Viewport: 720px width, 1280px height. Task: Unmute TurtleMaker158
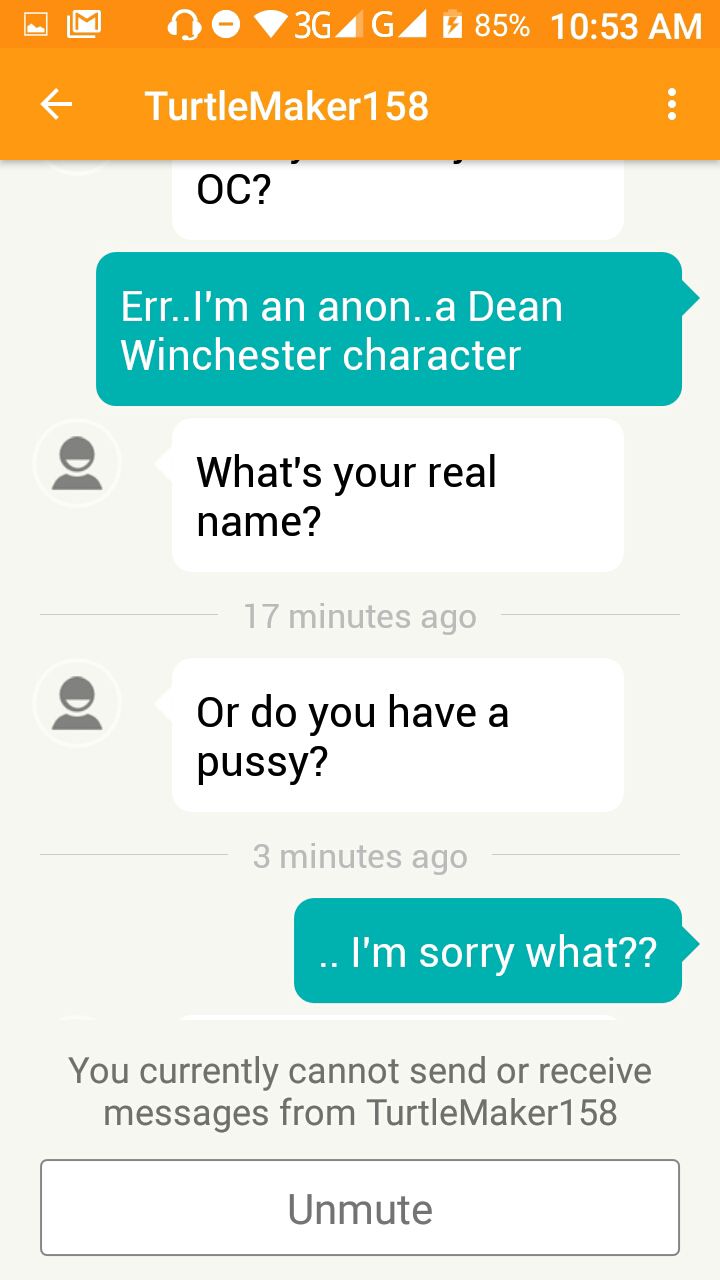pyautogui.click(x=360, y=1208)
